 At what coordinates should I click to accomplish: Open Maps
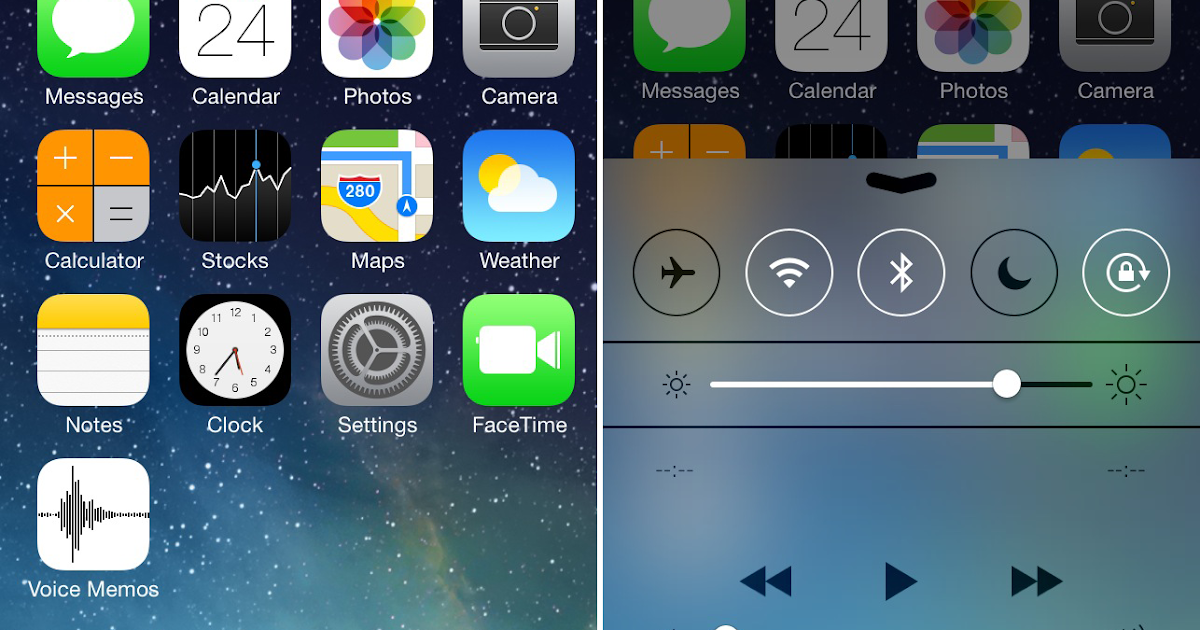377,186
